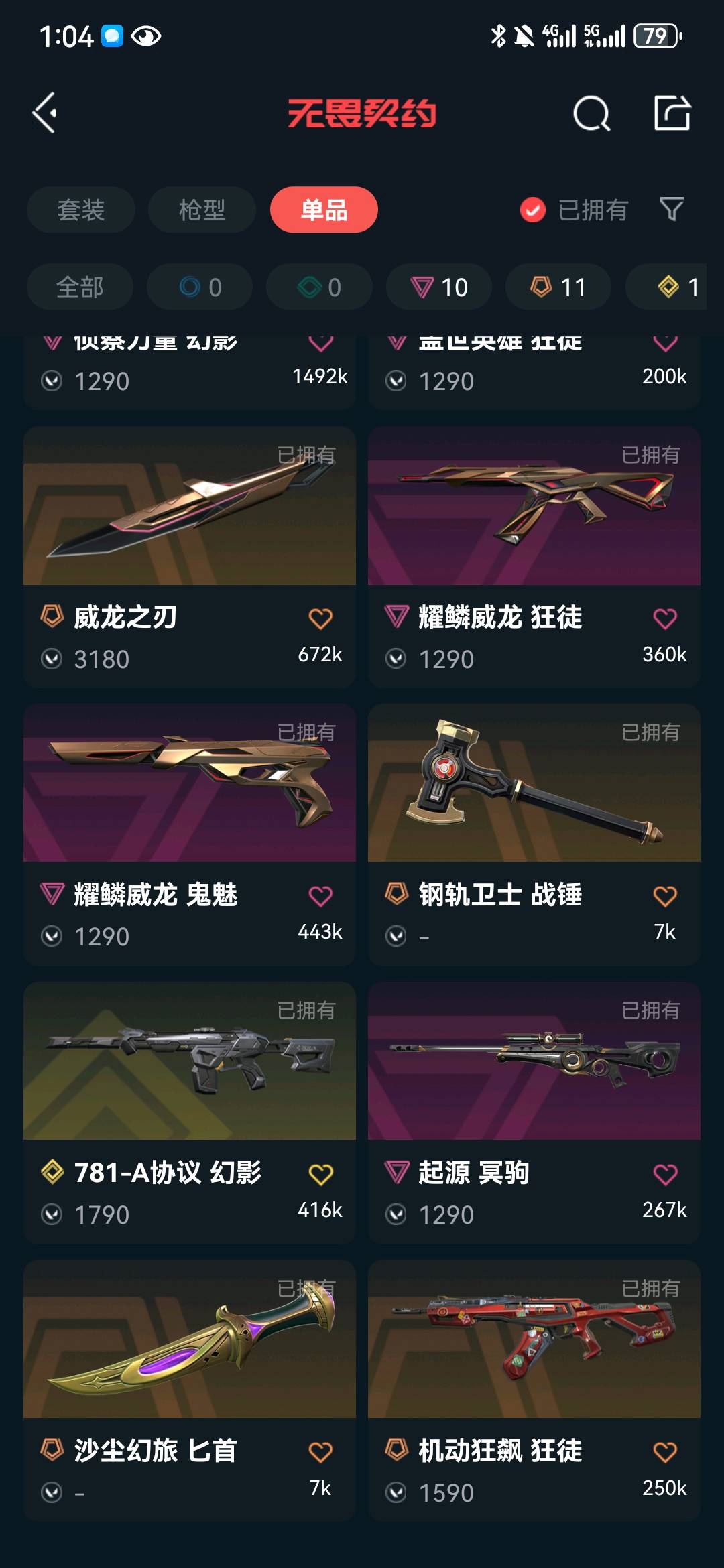Viewport: 724px width, 1568px height.
Task: Switch to the 枪型 tab
Action: click(x=202, y=210)
